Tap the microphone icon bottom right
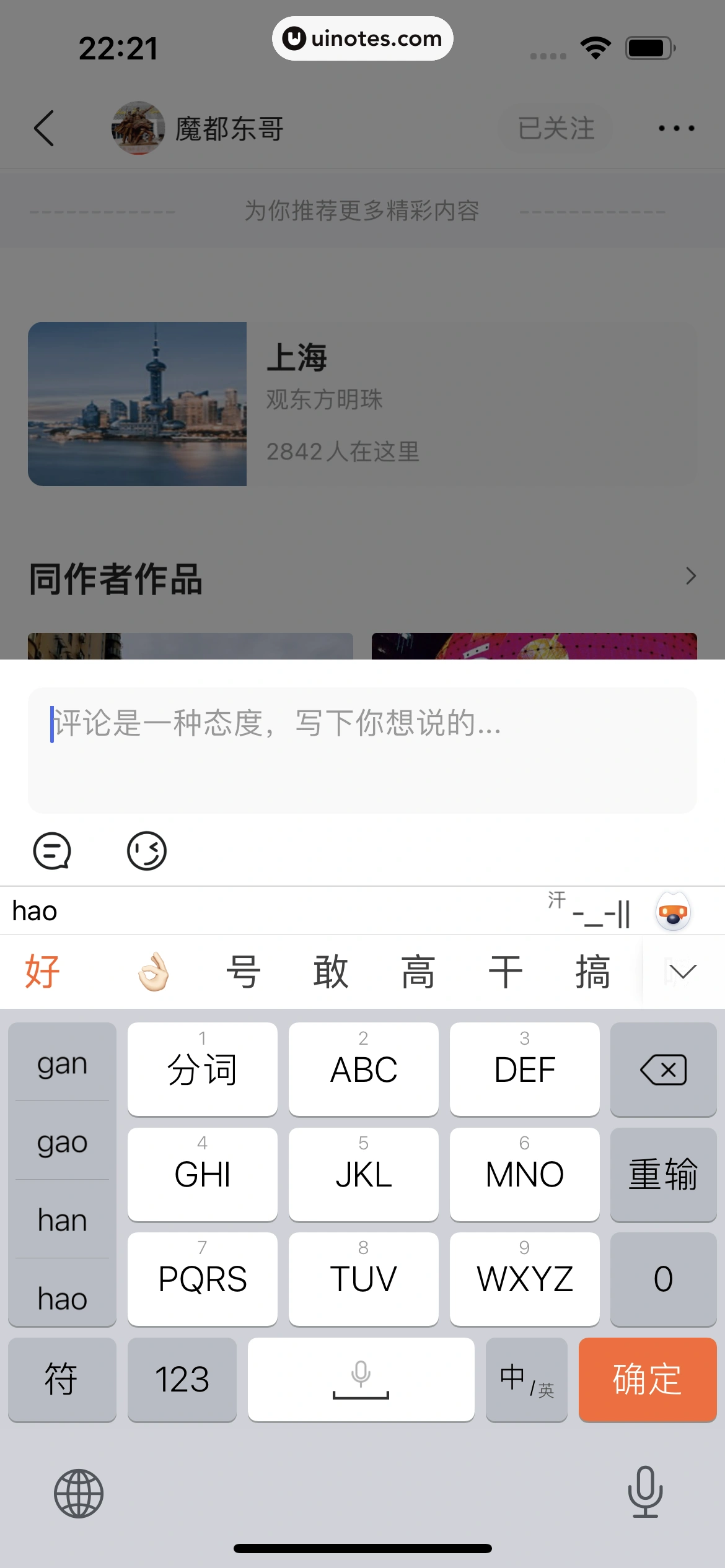The image size is (725, 1568). point(646,1492)
